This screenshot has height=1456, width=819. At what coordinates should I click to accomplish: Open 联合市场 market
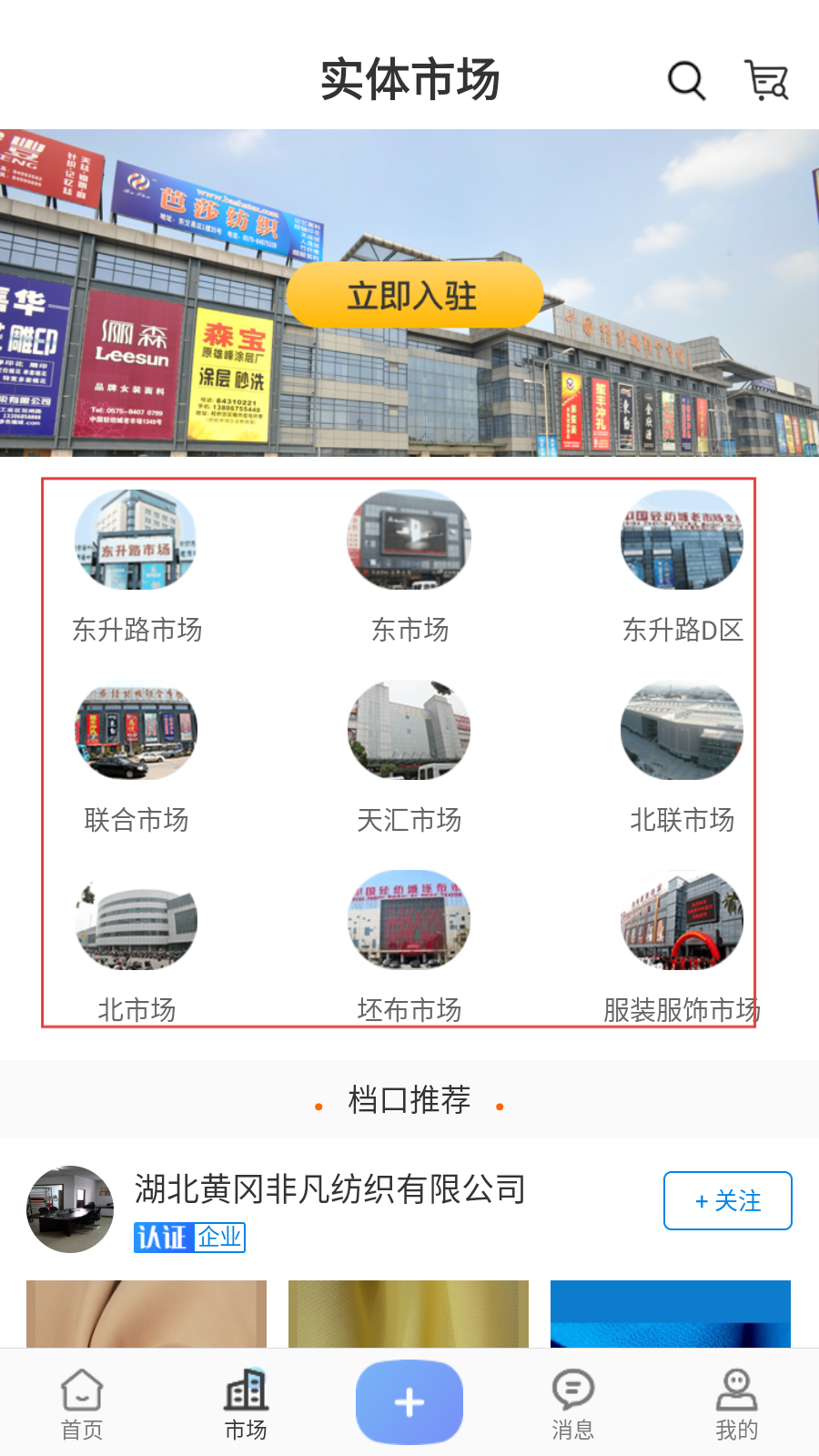click(136, 757)
